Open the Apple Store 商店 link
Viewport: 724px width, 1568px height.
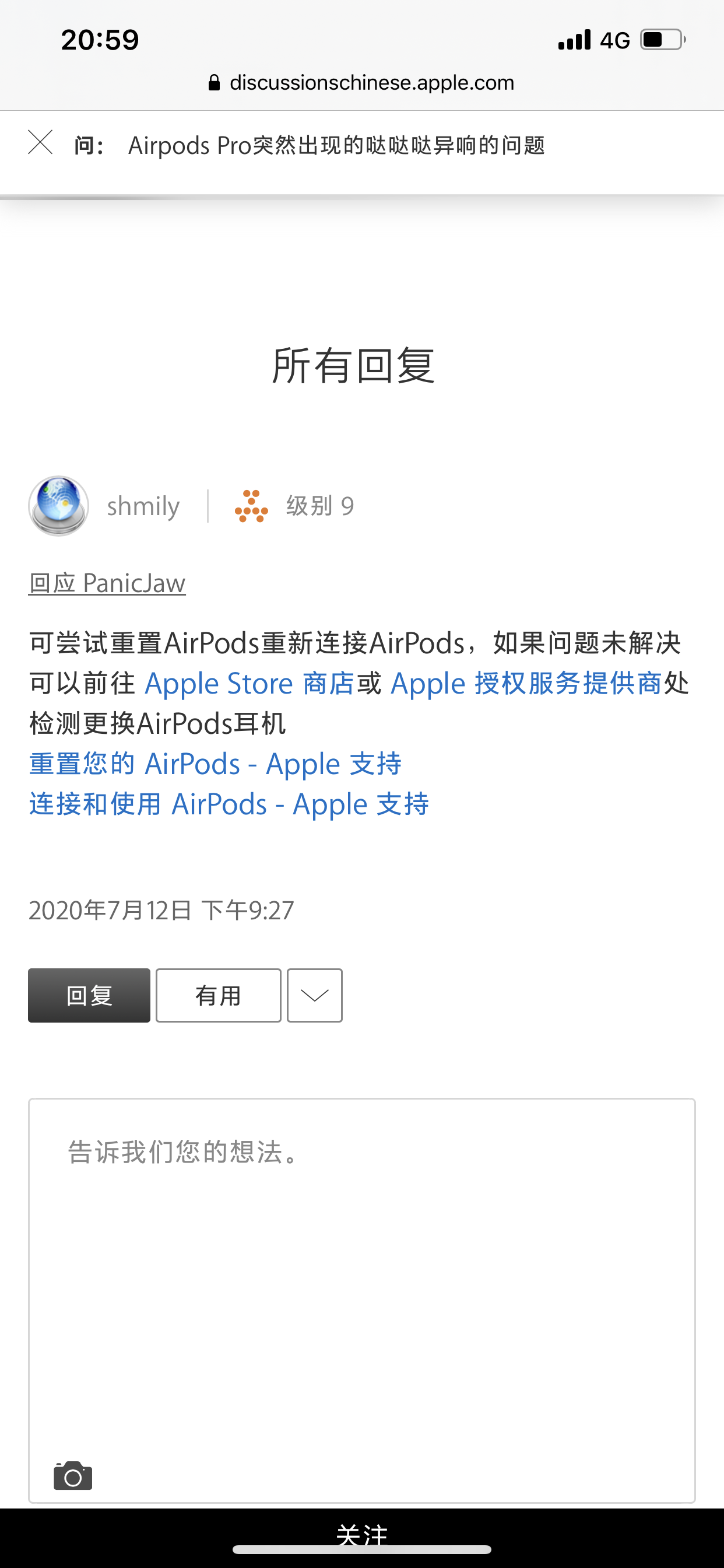[249, 683]
